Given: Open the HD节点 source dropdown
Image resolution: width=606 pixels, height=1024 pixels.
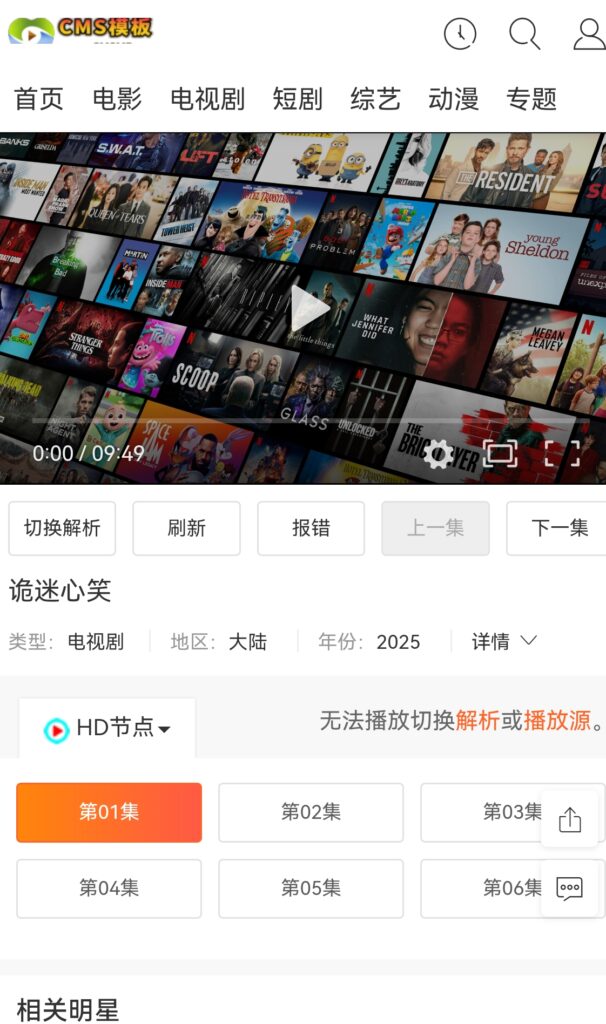Looking at the screenshot, I should point(108,728).
